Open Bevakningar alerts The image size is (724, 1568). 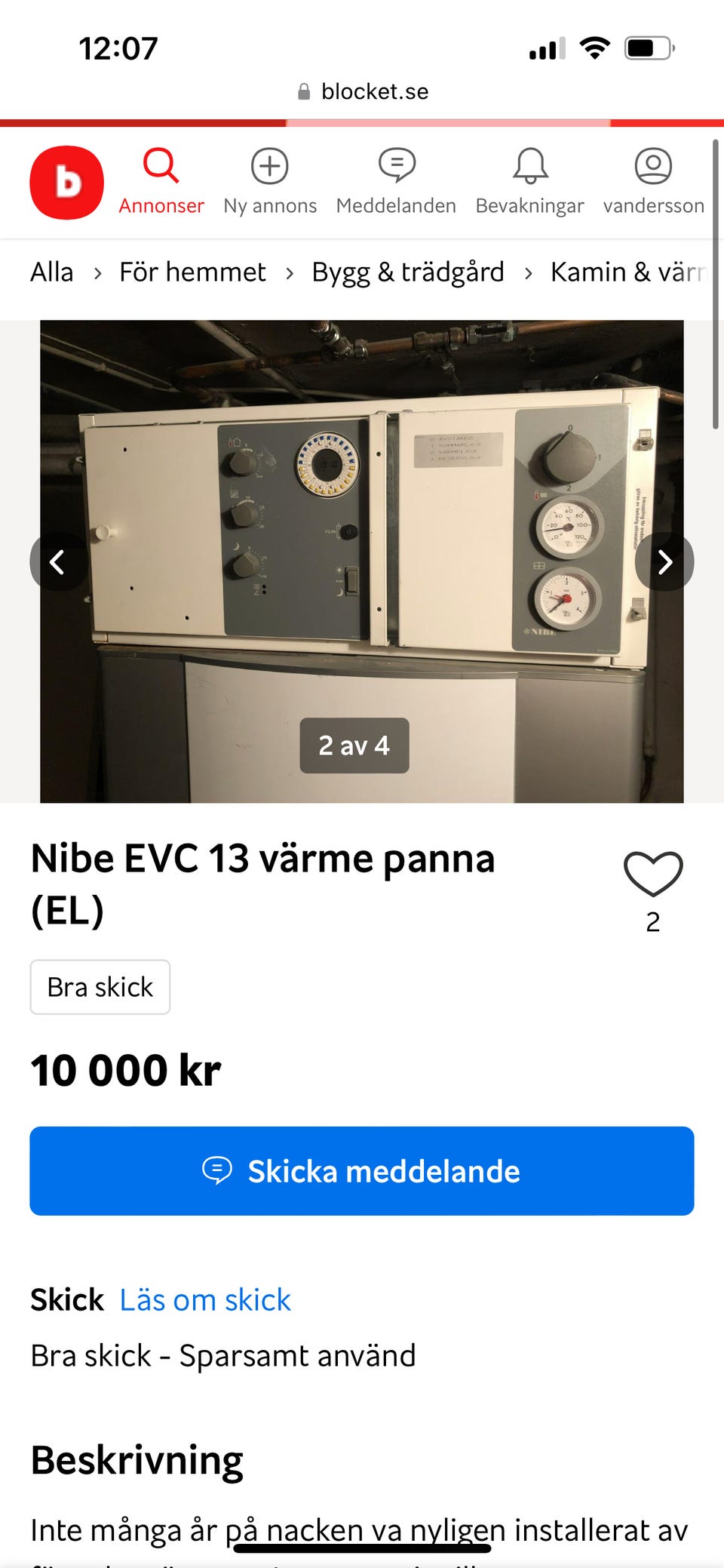(529, 182)
